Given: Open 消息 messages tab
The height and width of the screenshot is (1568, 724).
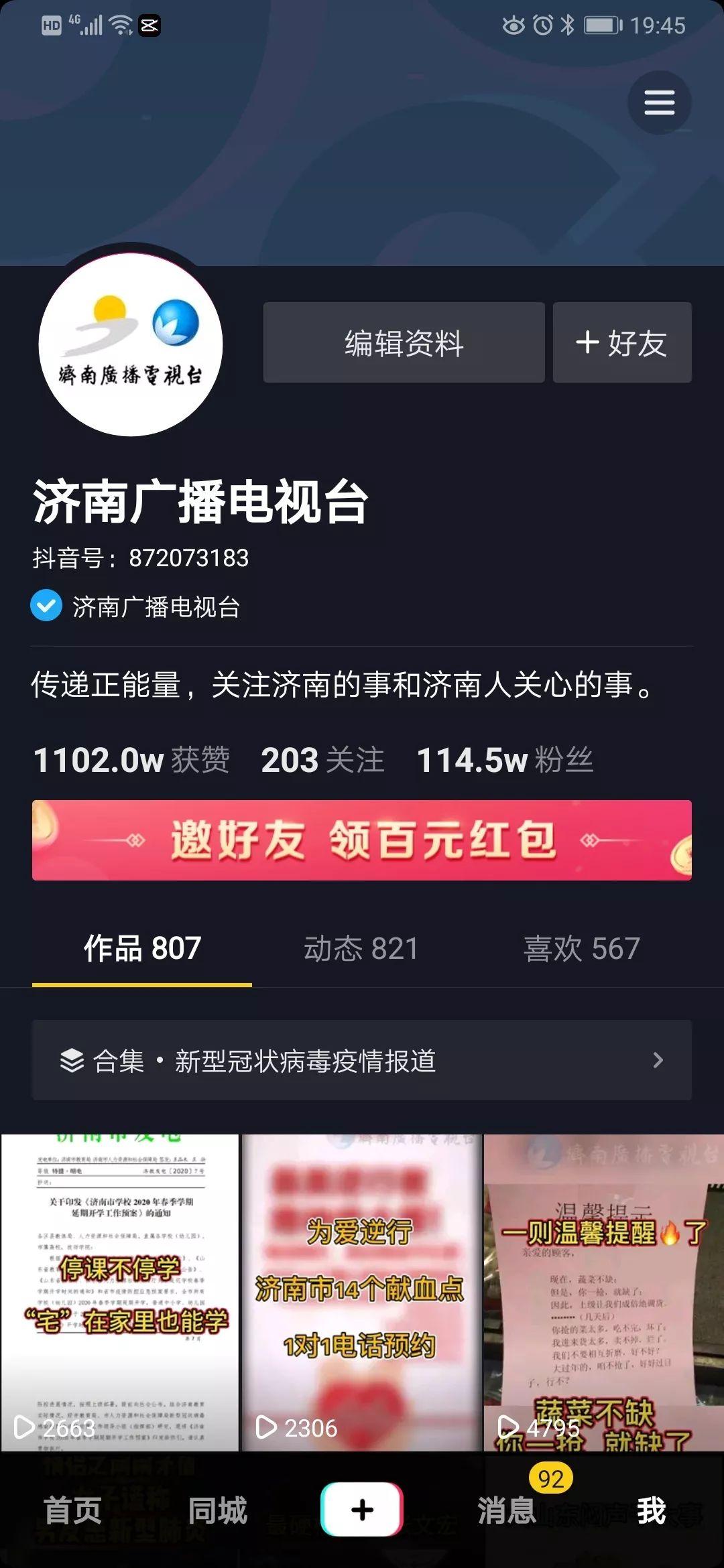Looking at the screenshot, I should (x=507, y=1511).
